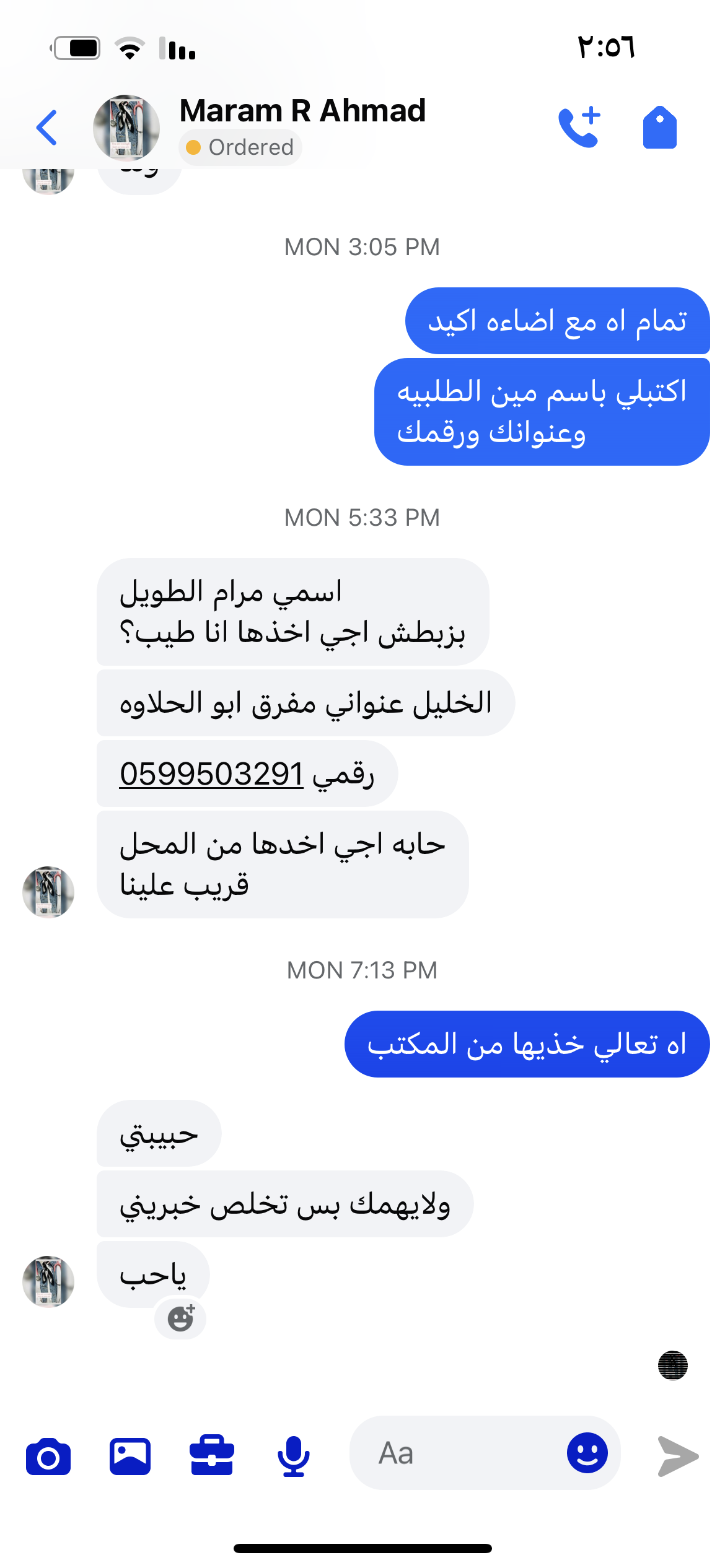Record a voice message
This screenshot has height=1568, width=725.
293,1457
